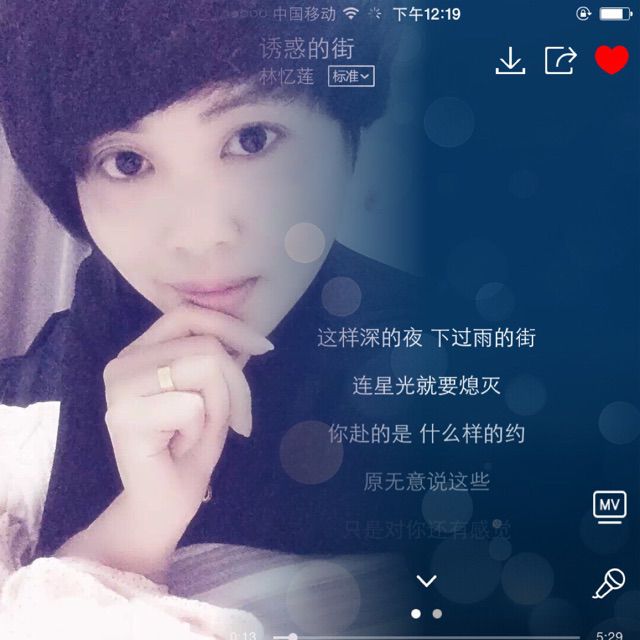
Task: Tap the microphone karaoke icon
Action: click(609, 583)
